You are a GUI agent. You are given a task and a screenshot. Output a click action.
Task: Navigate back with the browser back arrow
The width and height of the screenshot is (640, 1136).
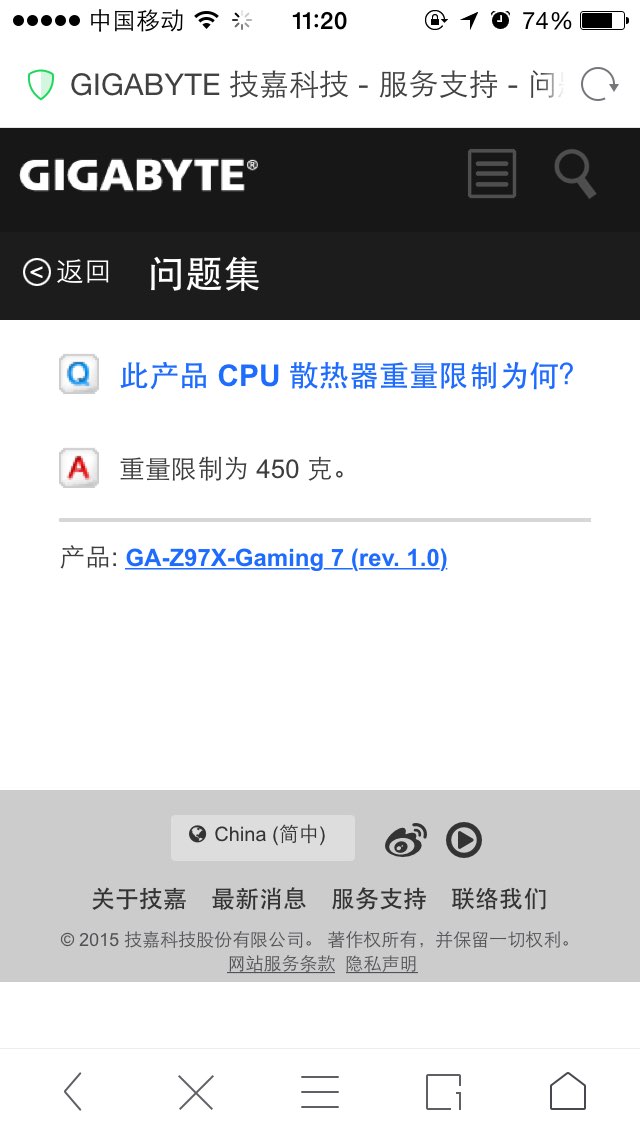coord(73,1092)
